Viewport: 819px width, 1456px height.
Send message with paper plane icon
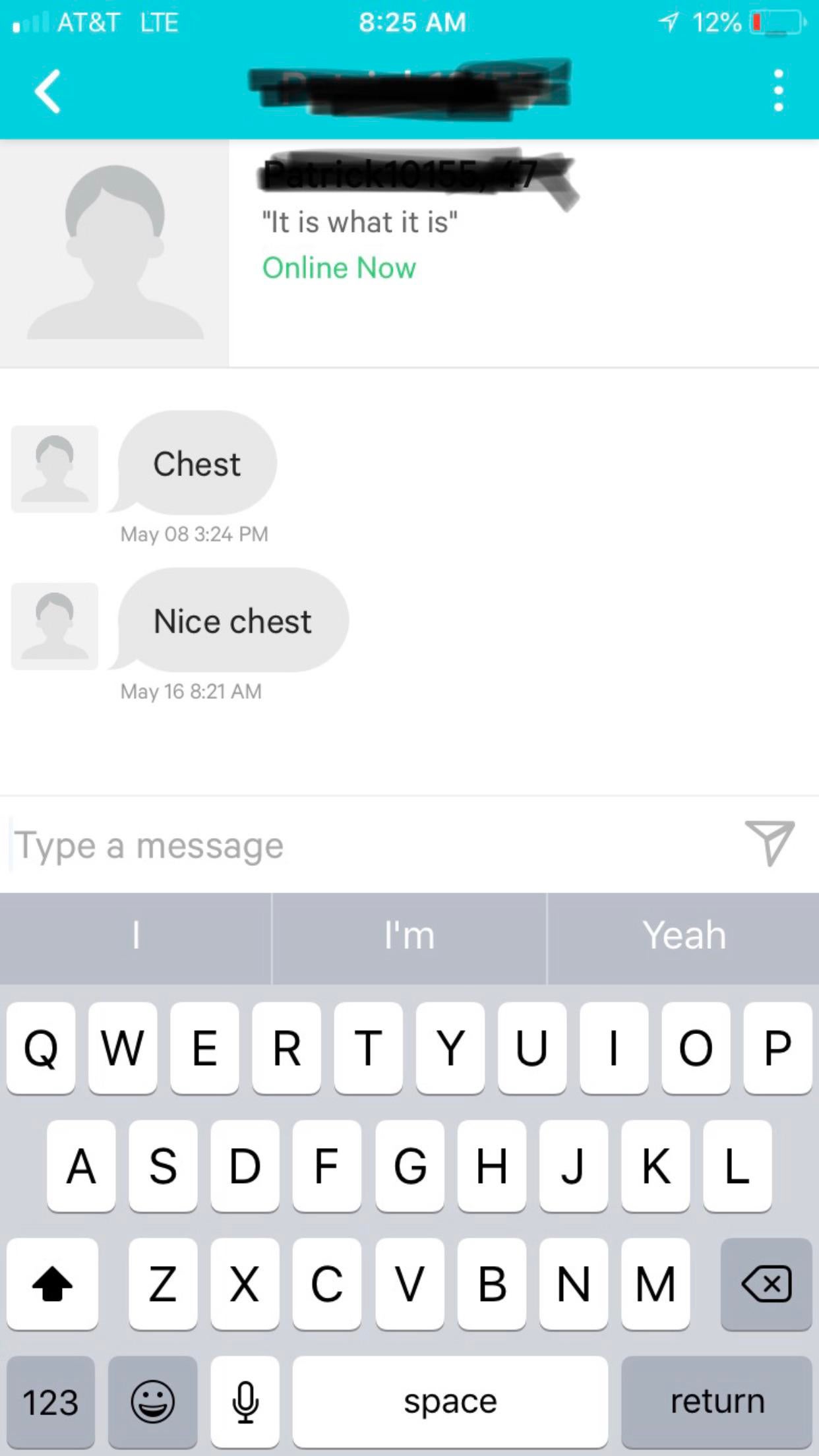(x=769, y=843)
